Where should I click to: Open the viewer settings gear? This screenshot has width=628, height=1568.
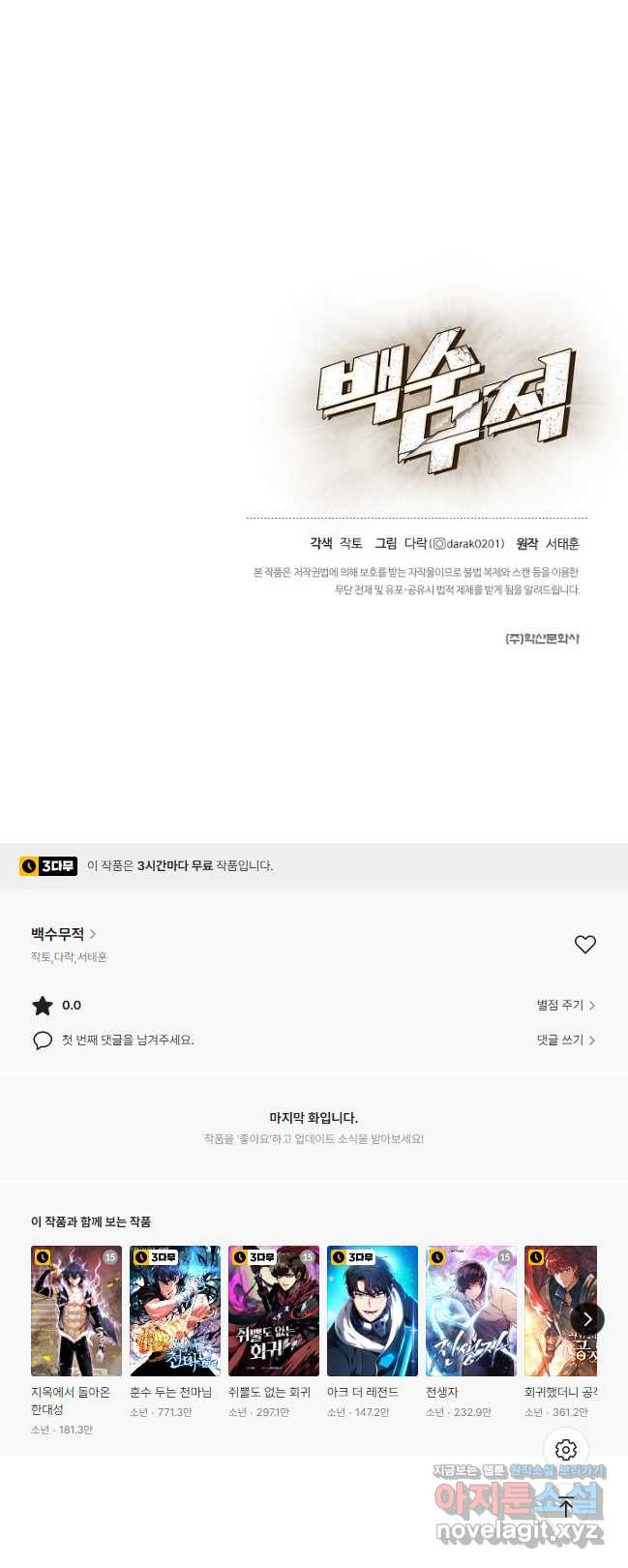click(566, 1450)
